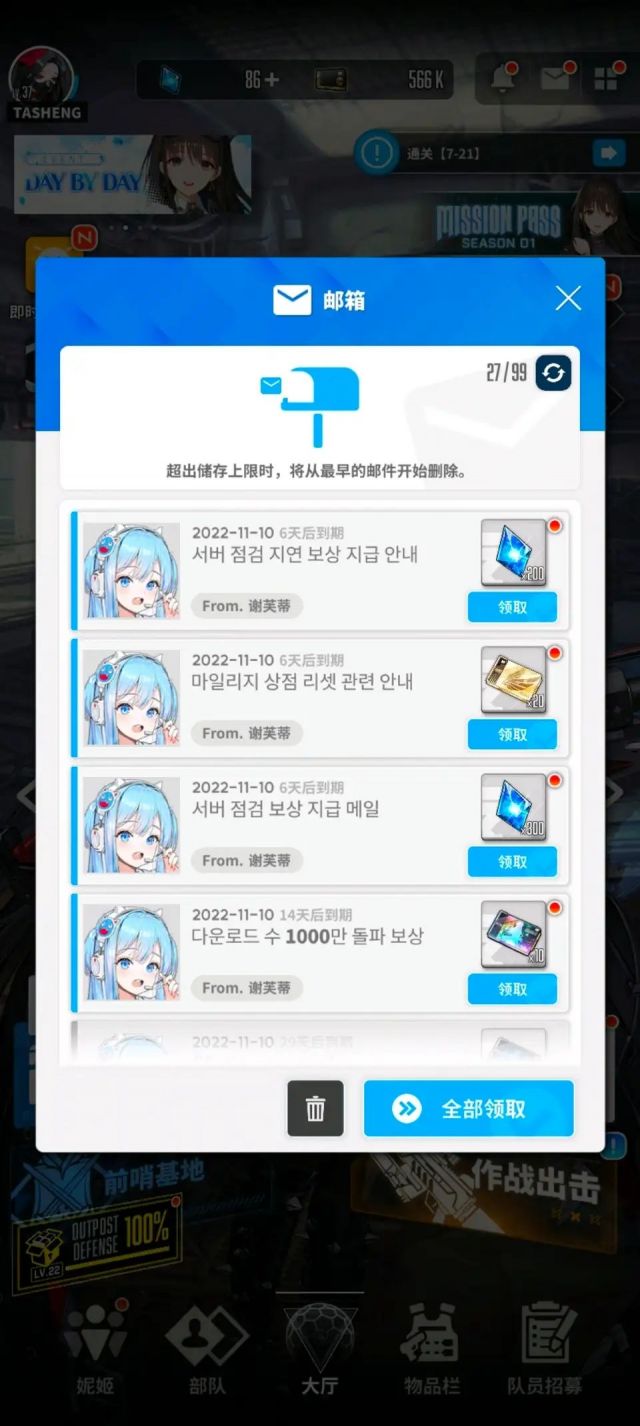Delete mails with the trash icon
The image size is (640, 1426).
click(315, 1108)
